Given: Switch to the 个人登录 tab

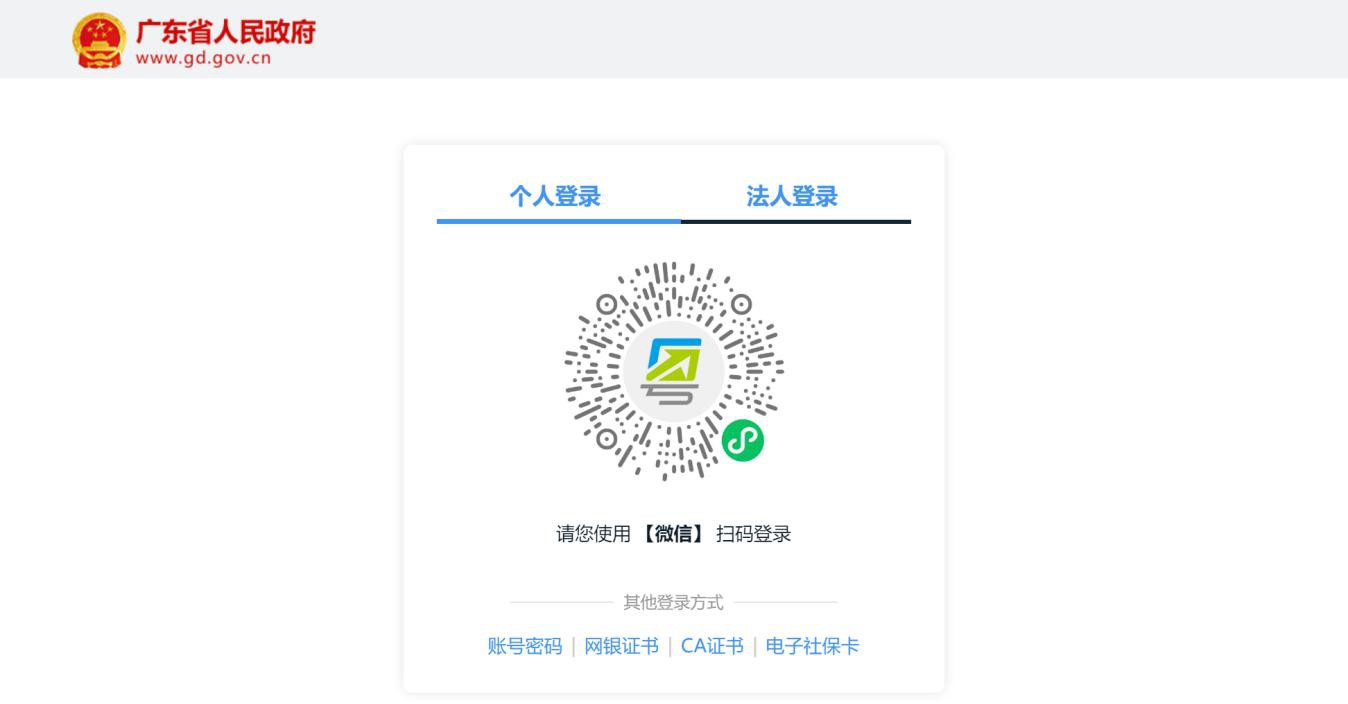Looking at the screenshot, I should [x=555, y=197].
